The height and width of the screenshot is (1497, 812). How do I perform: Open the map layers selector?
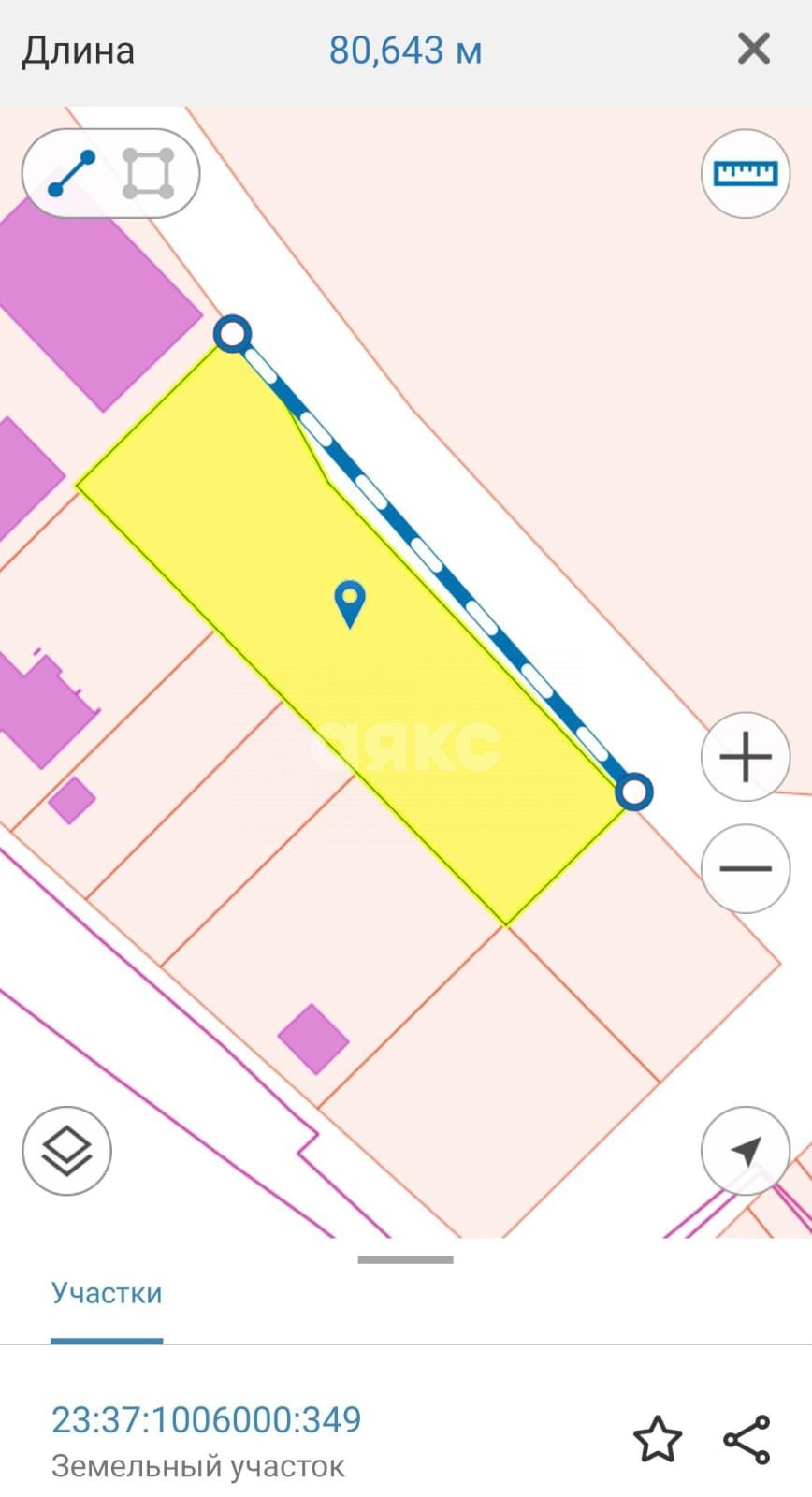coord(66,1151)
